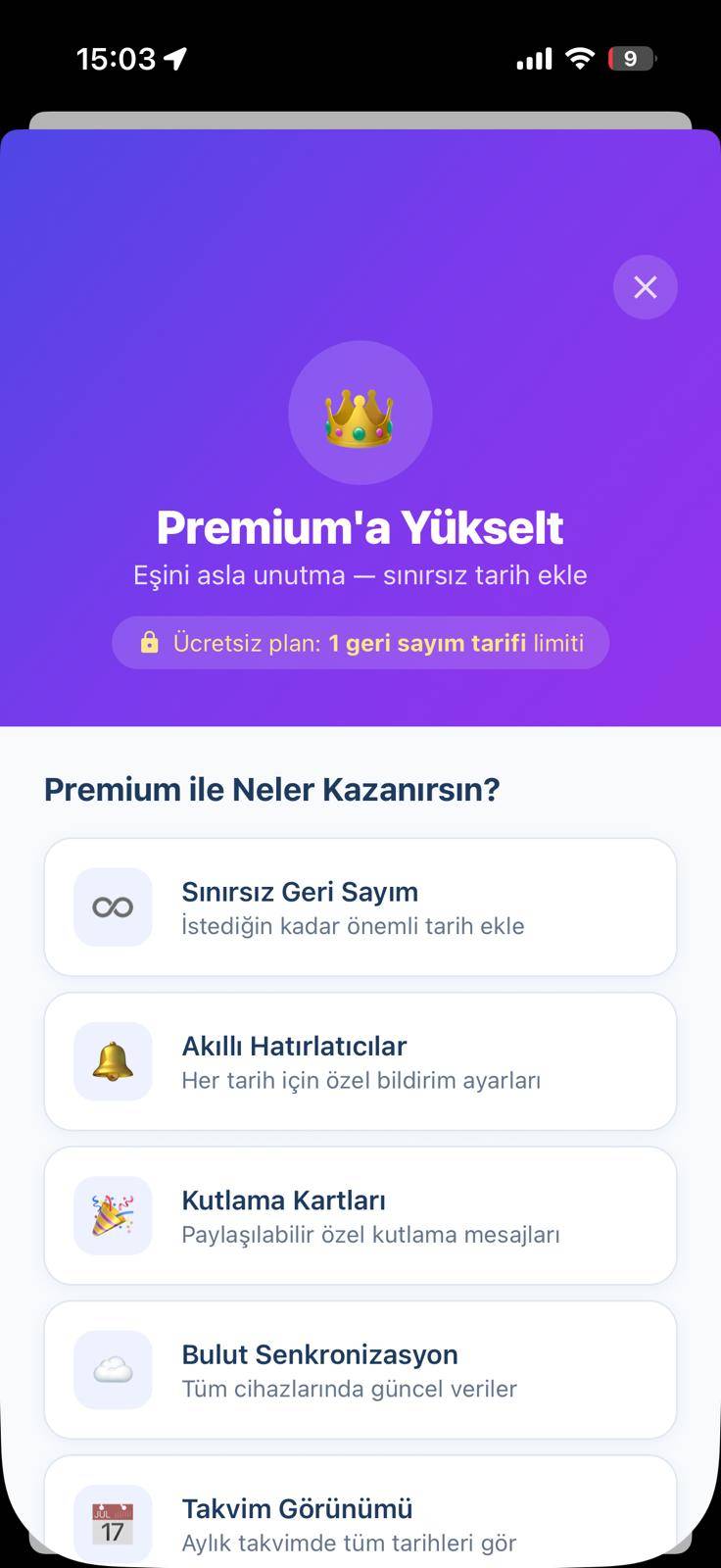Close the Premium'a Yükselt paywall
Screen dimensions: 721x1568
click(x=645, y=287)
